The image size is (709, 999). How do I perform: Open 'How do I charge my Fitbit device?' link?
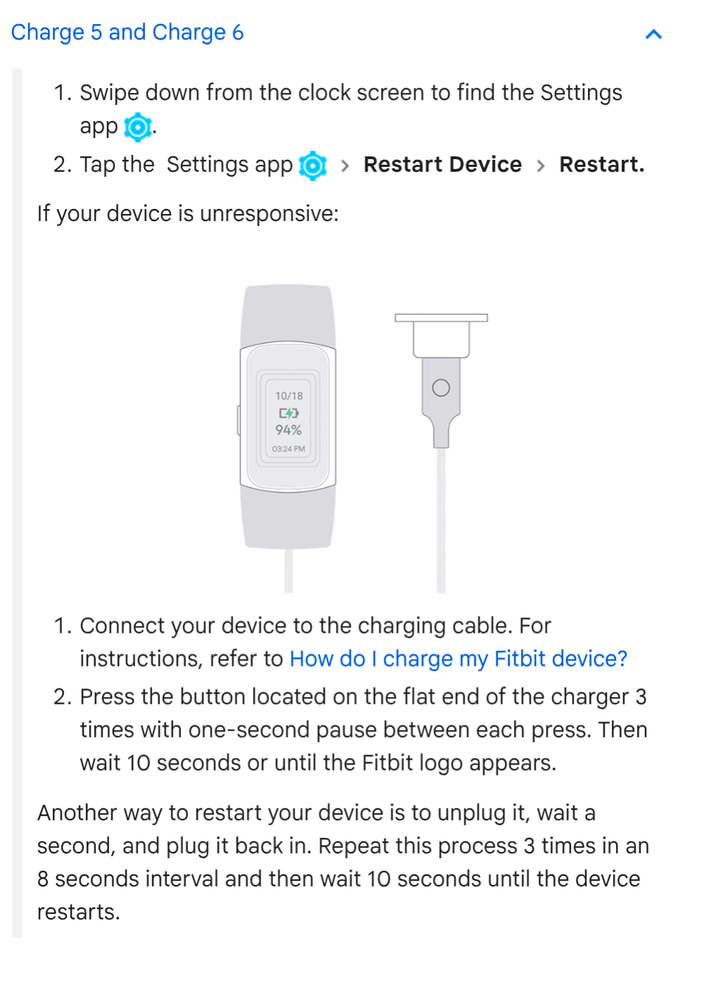[x=458, y=659]
